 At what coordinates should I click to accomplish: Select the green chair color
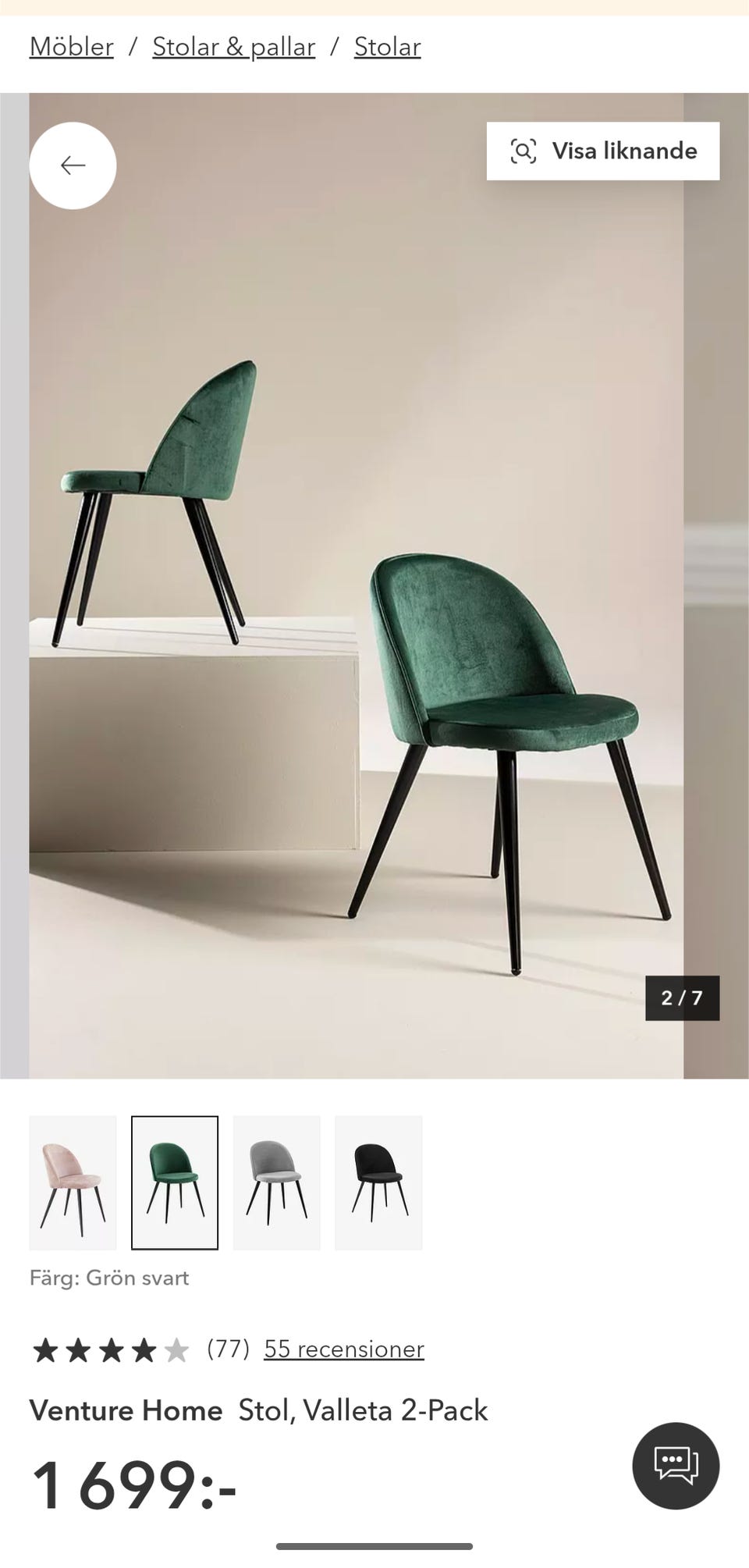click(175, 1182)
